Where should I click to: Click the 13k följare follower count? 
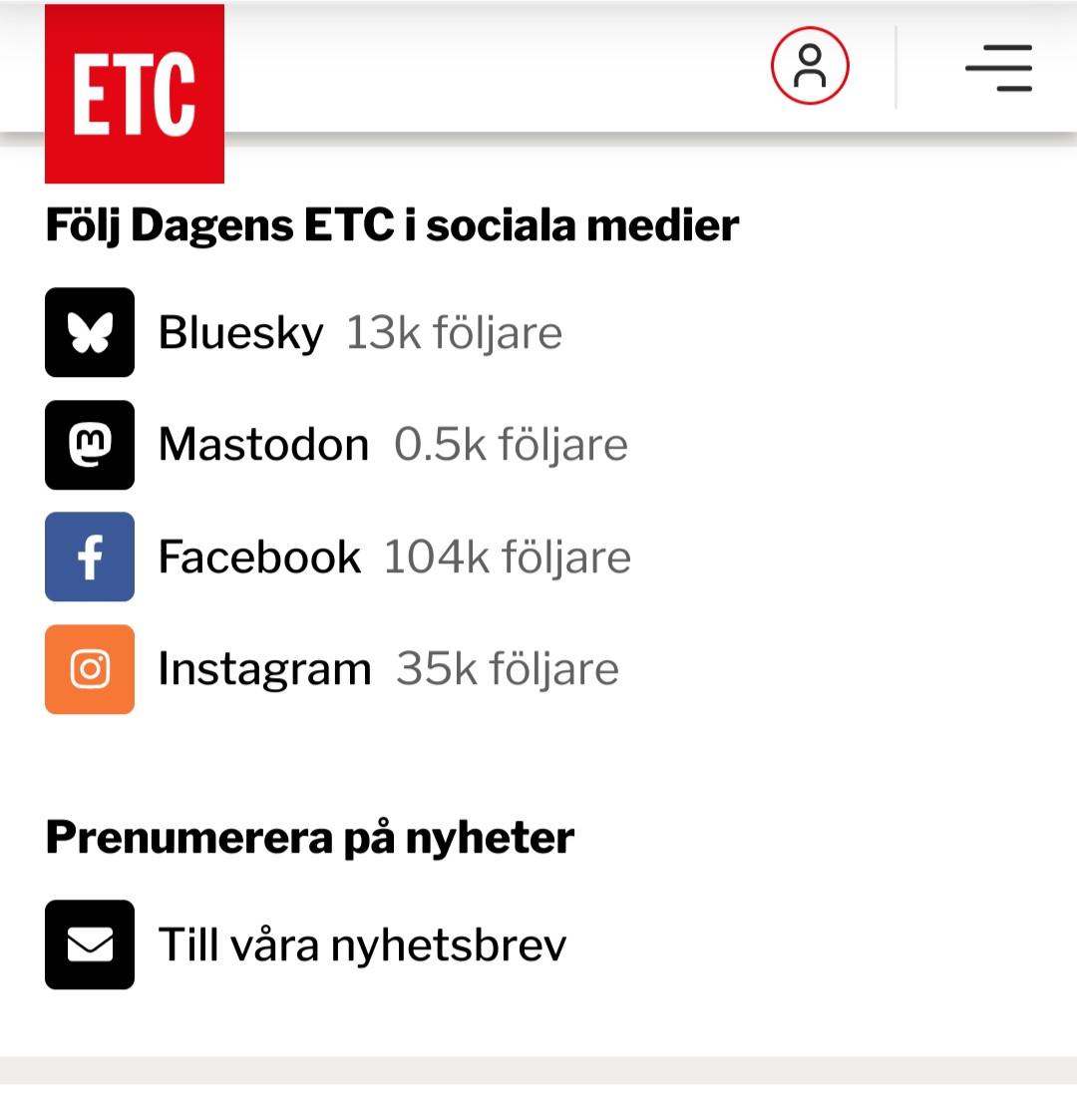click(x=454, y=332)
